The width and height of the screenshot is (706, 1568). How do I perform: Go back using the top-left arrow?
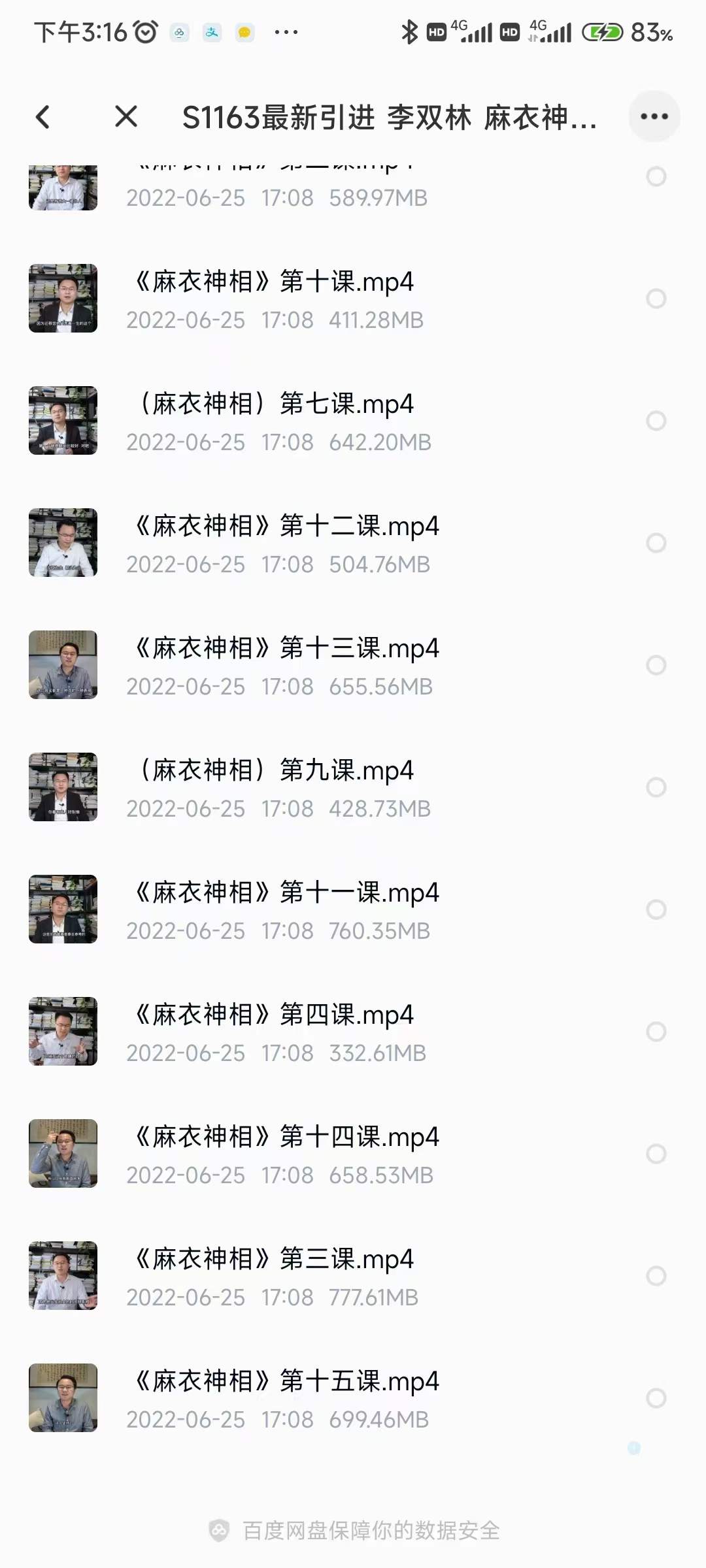click(x=43, y=118)
